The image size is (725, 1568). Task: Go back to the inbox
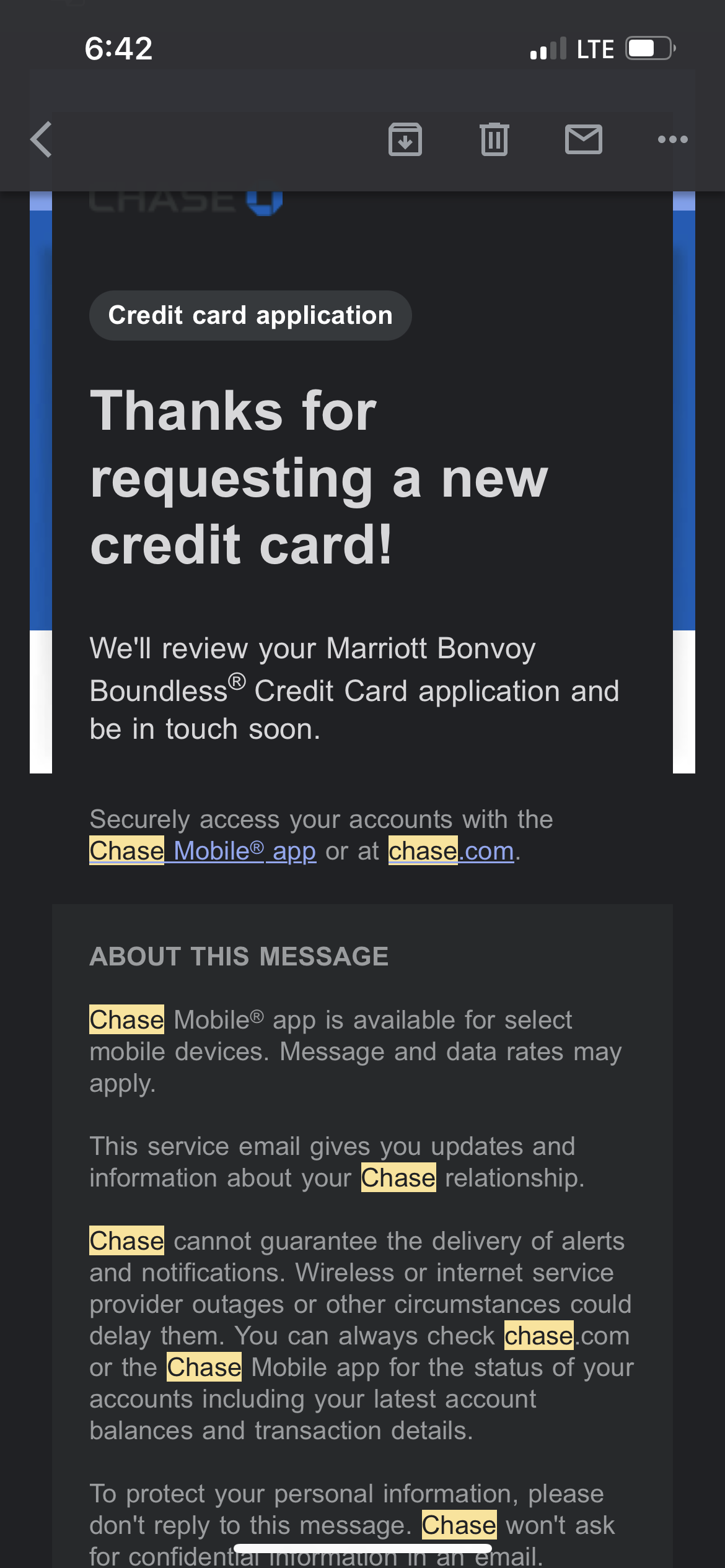[42, 139]
